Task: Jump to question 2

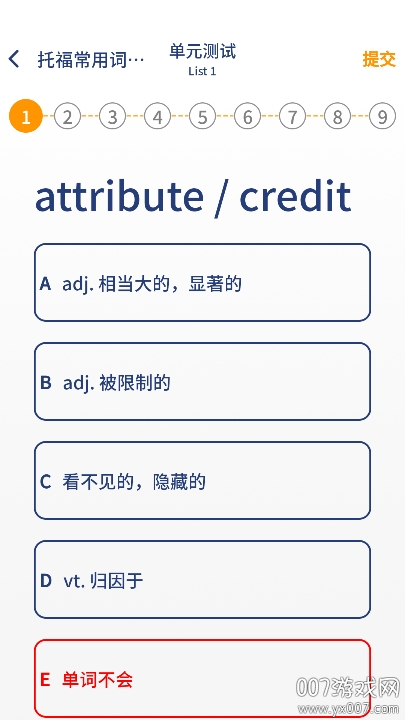Action: 68,117
